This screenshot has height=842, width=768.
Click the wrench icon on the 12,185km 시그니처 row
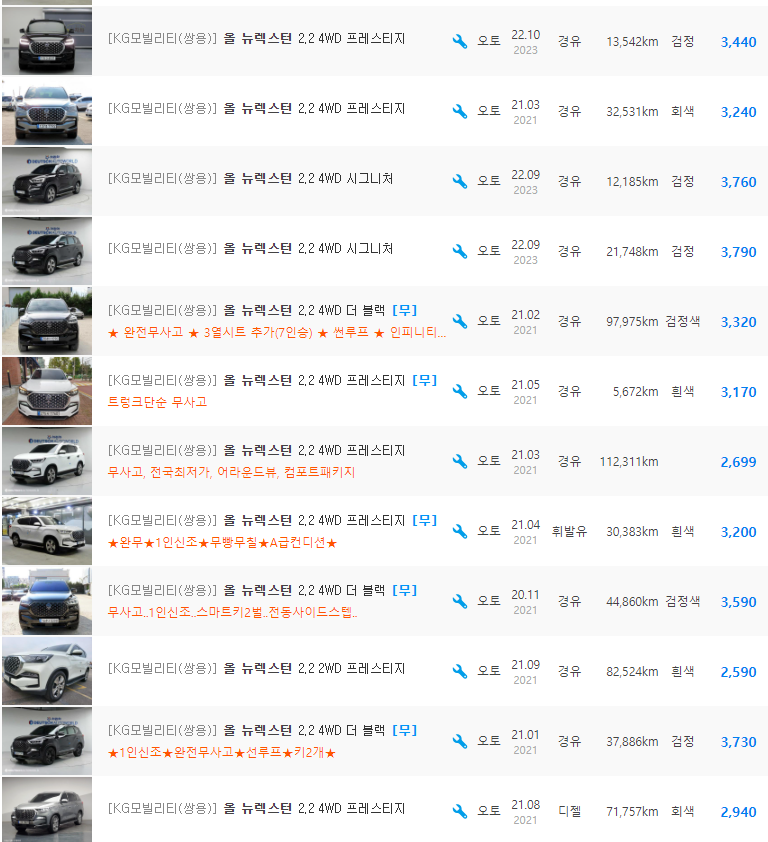[460, 182]
